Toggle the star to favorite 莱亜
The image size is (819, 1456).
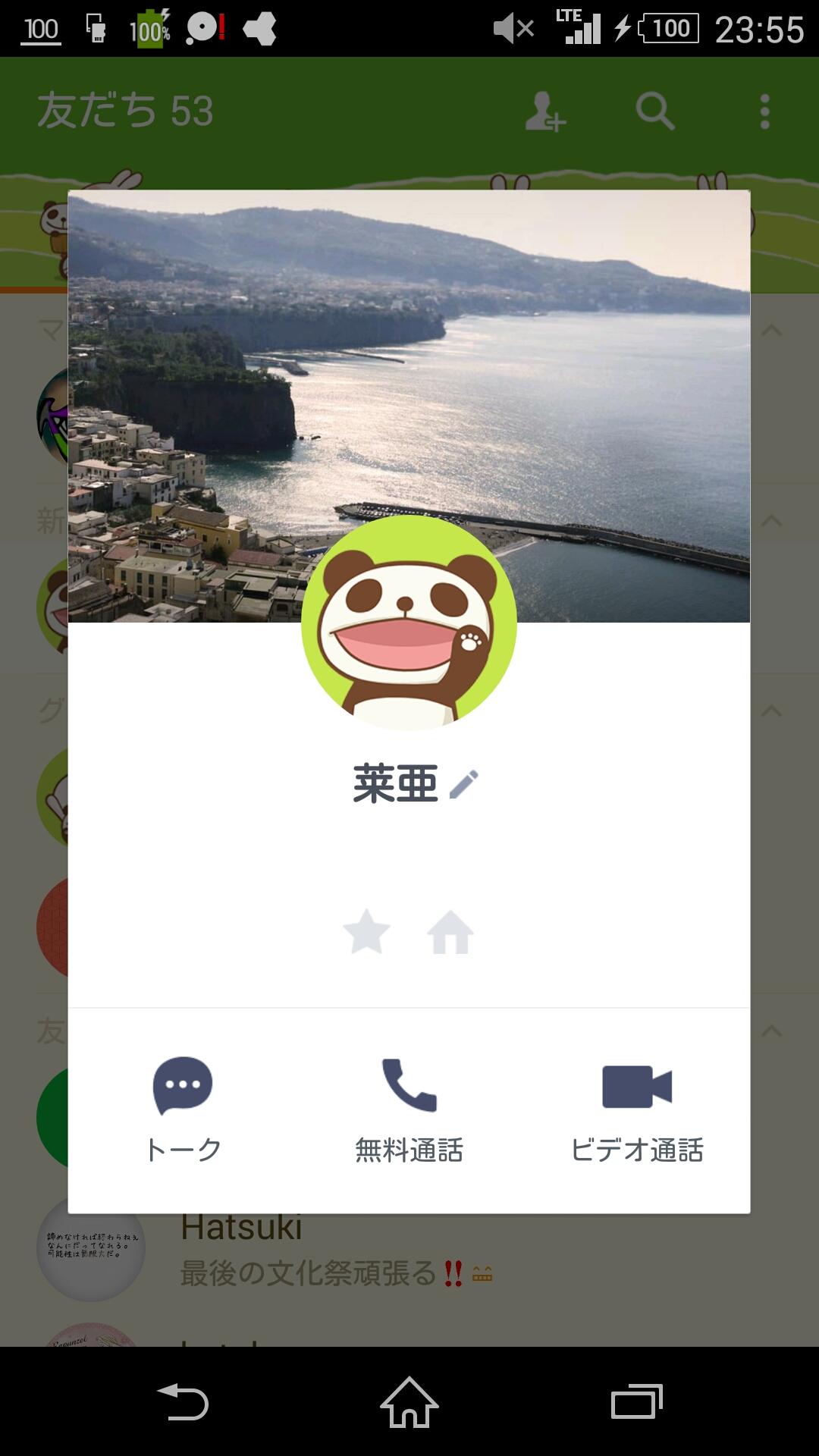[x=366, y=932]
